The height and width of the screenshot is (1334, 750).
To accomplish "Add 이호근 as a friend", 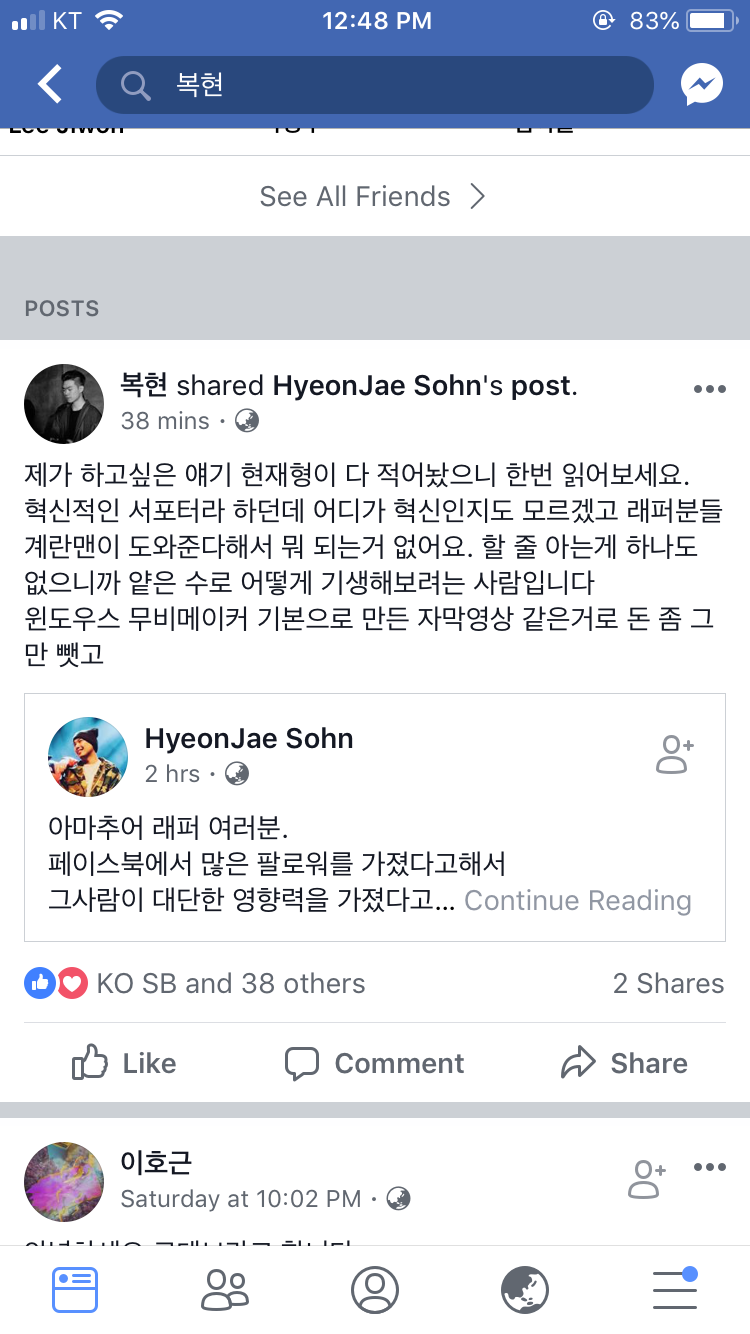I will click(647, 1179).
